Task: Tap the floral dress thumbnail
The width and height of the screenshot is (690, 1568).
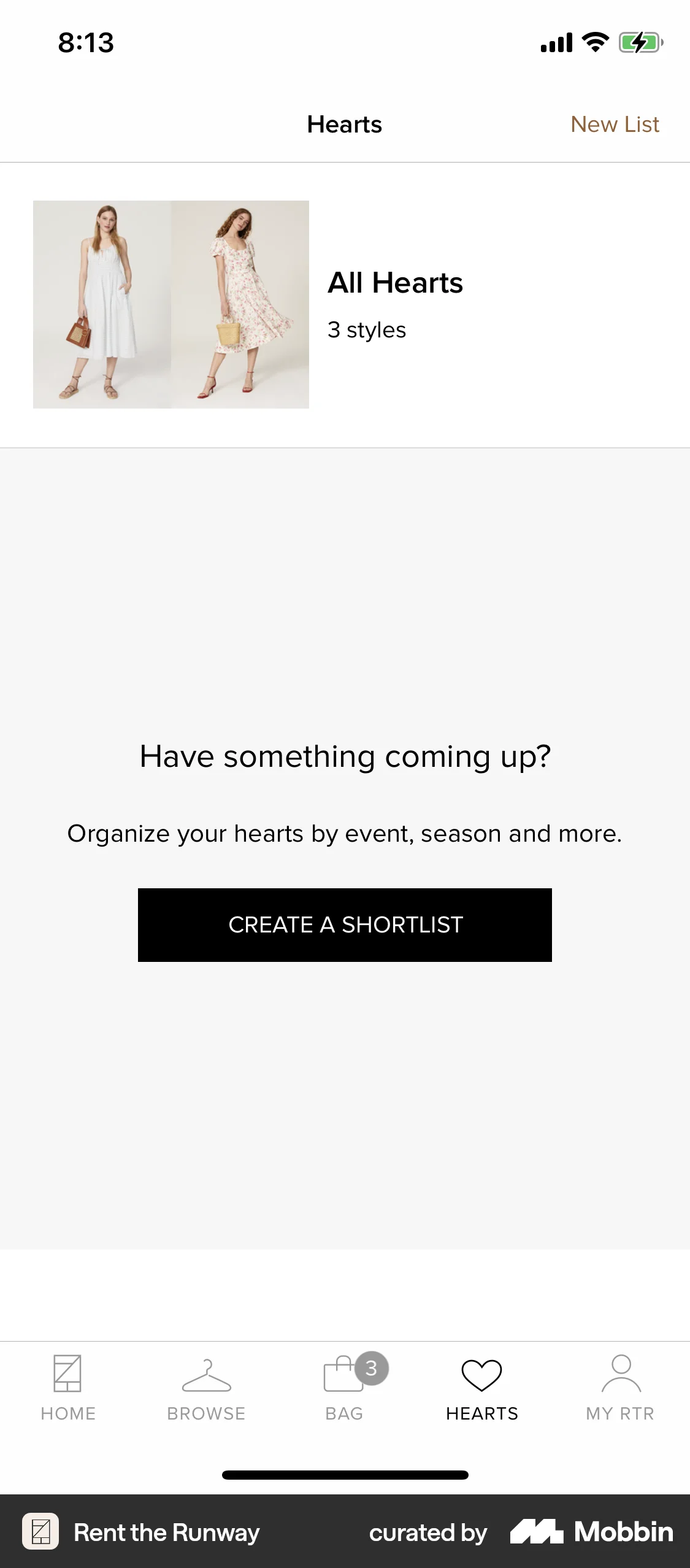Action: 240,304
